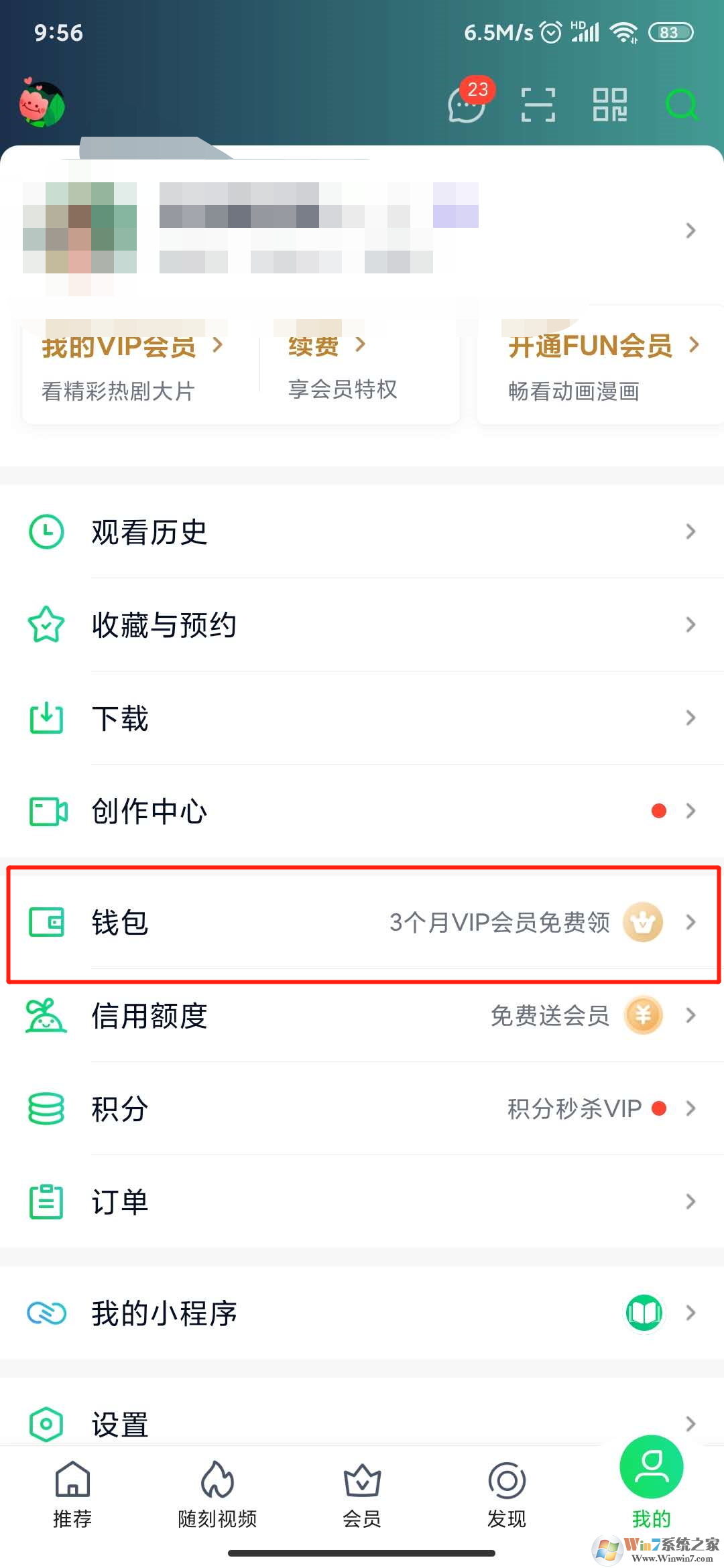
Task: Open 我的小程序 mini programs entry
Action: coord(164,1313)
